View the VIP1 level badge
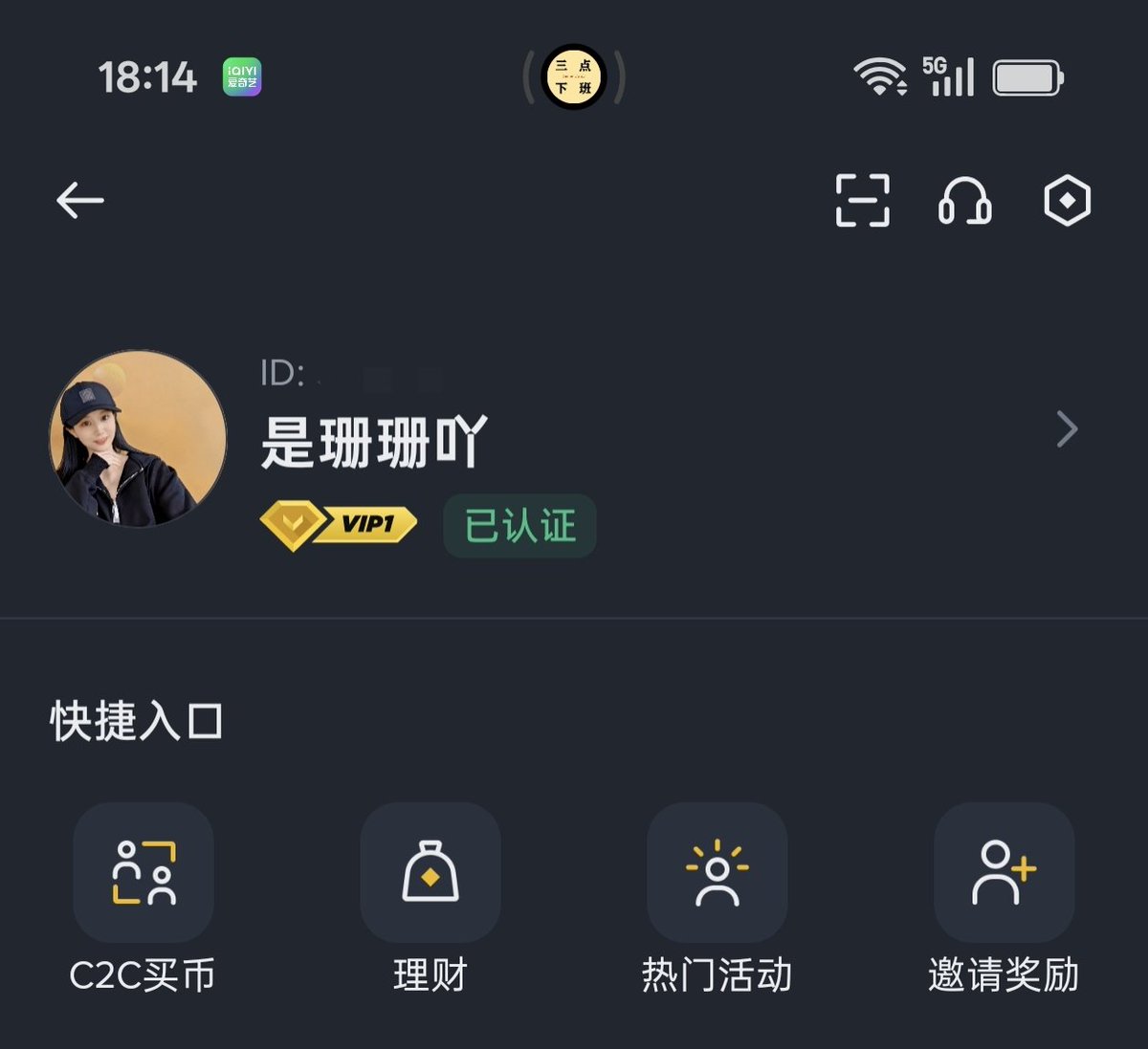The width and height of the screenshot is (1148, 1049). click(340, 525)
